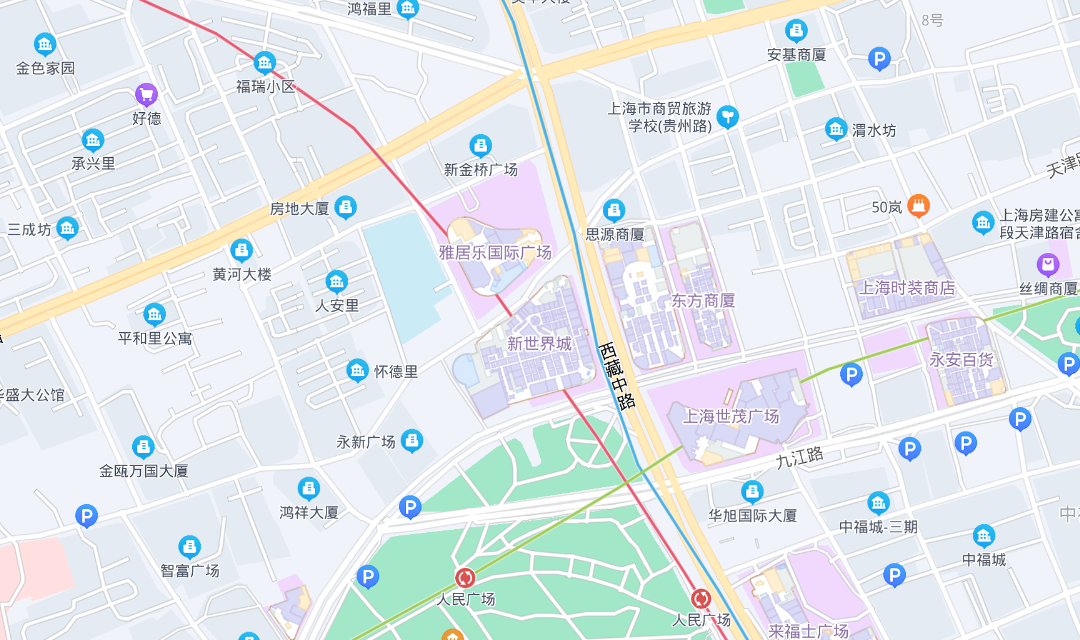Screen dimensions: 1080x640
Task: Tap the 金瓯万国大厦 marker
Action: pyautogui.click(x=143, y=447)
